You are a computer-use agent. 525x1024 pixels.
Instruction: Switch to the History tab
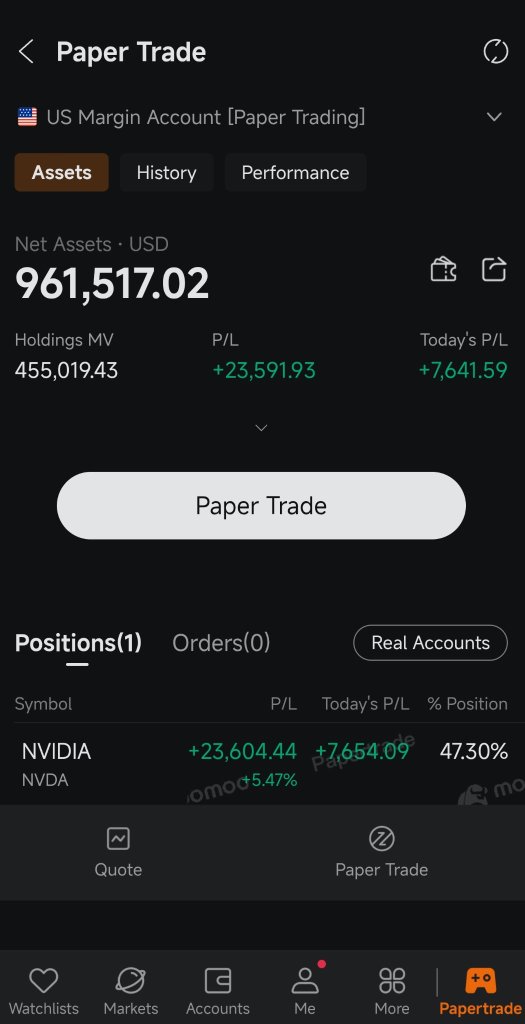(x=167, y=172)
